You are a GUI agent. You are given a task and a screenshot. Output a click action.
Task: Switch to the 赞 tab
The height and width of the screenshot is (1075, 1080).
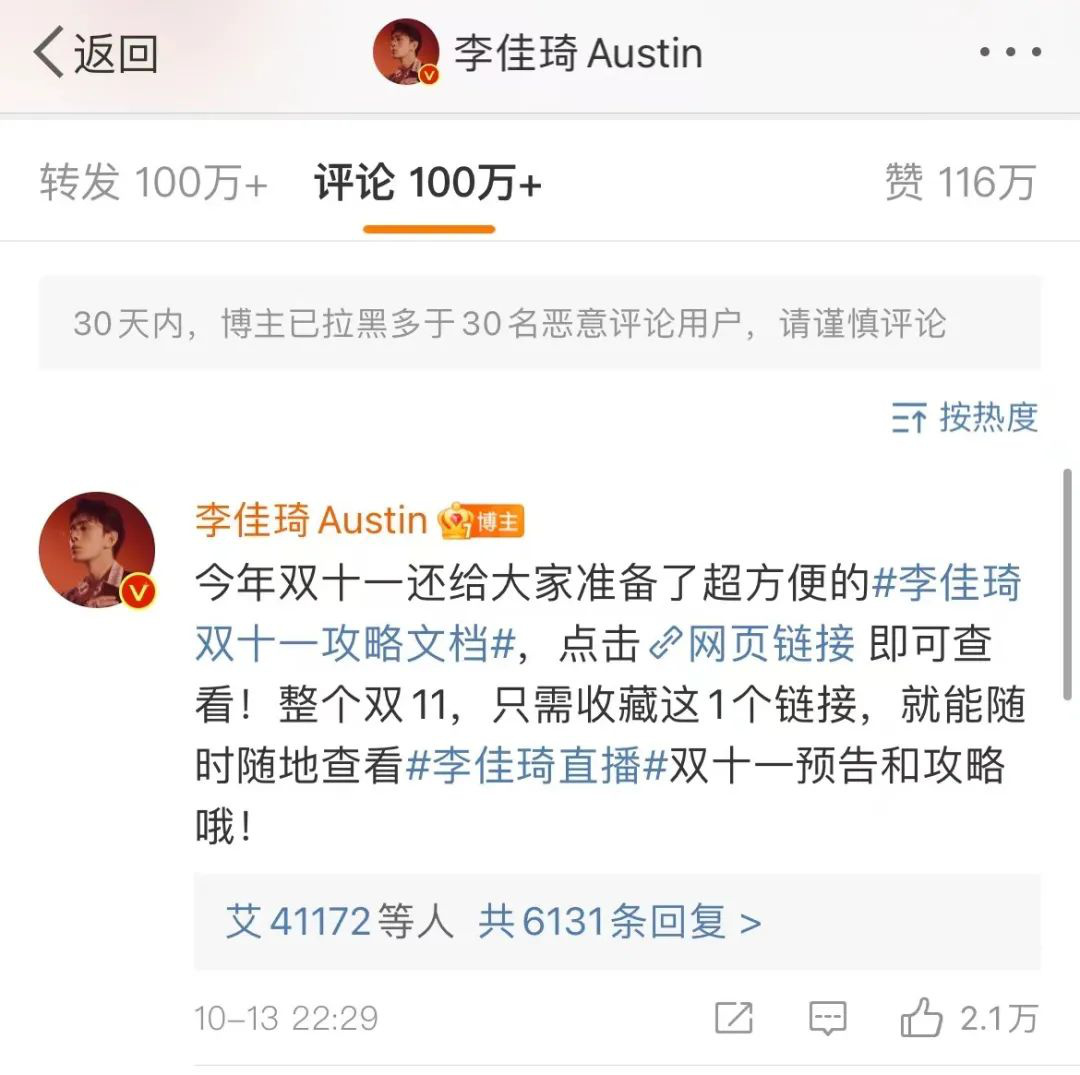[959, 183]
